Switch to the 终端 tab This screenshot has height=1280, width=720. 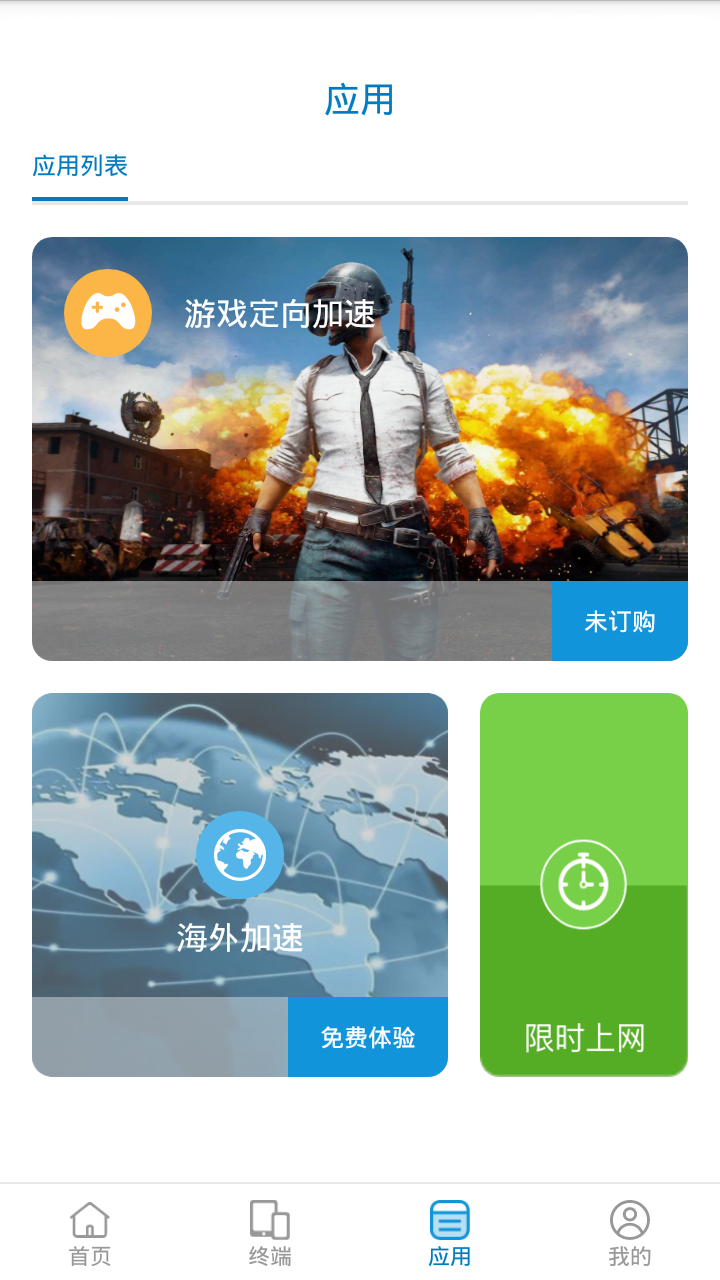coord(270,1234)
